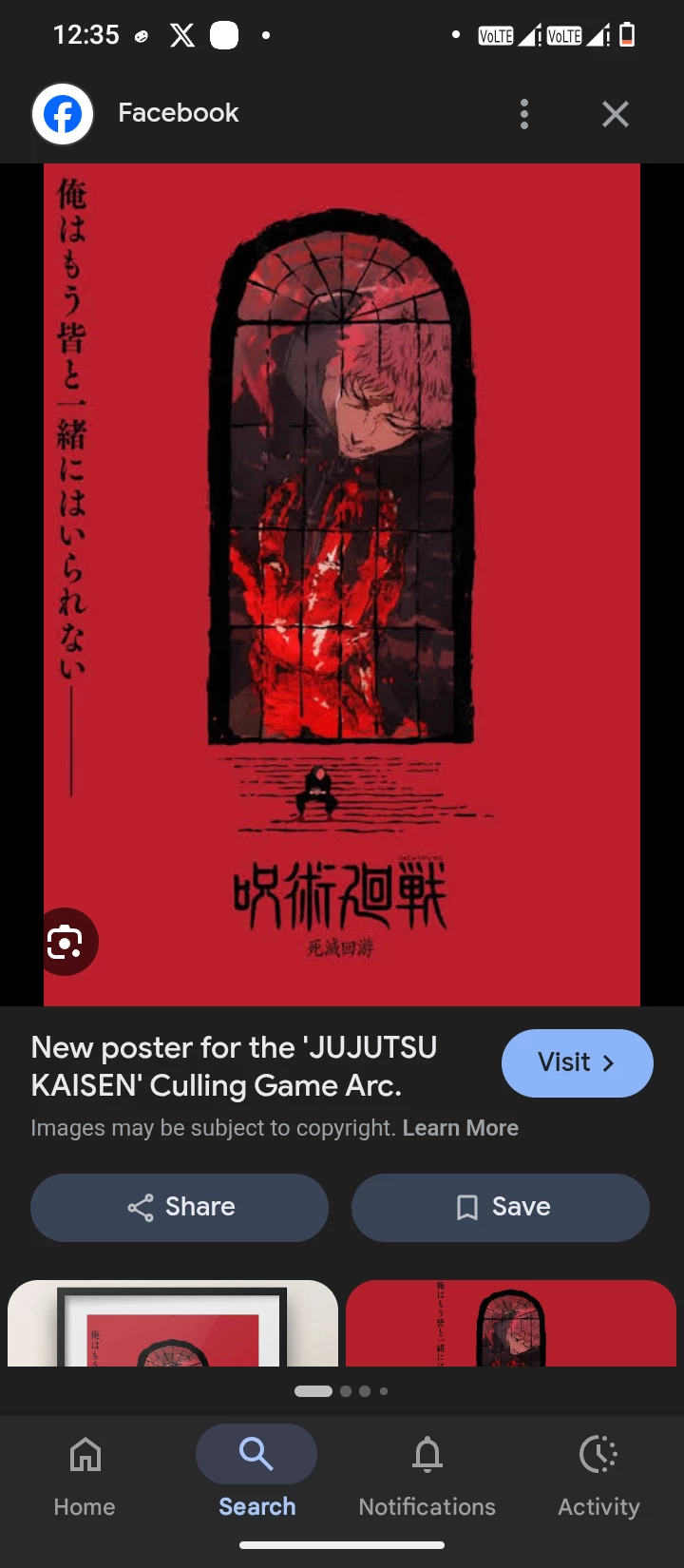
Task: Switch to the Search tab
Action: [256, 1473]
